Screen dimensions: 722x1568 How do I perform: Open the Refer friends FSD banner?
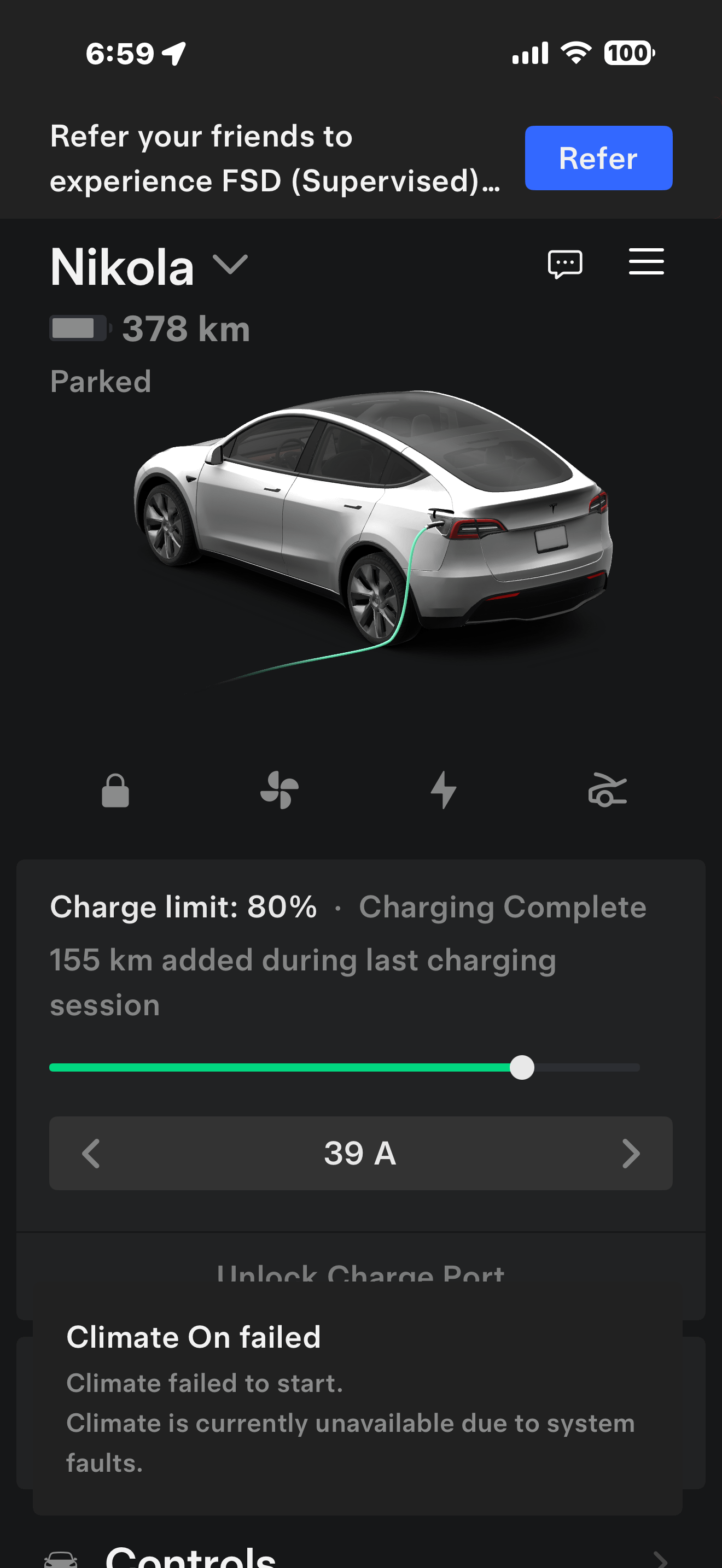274,158
